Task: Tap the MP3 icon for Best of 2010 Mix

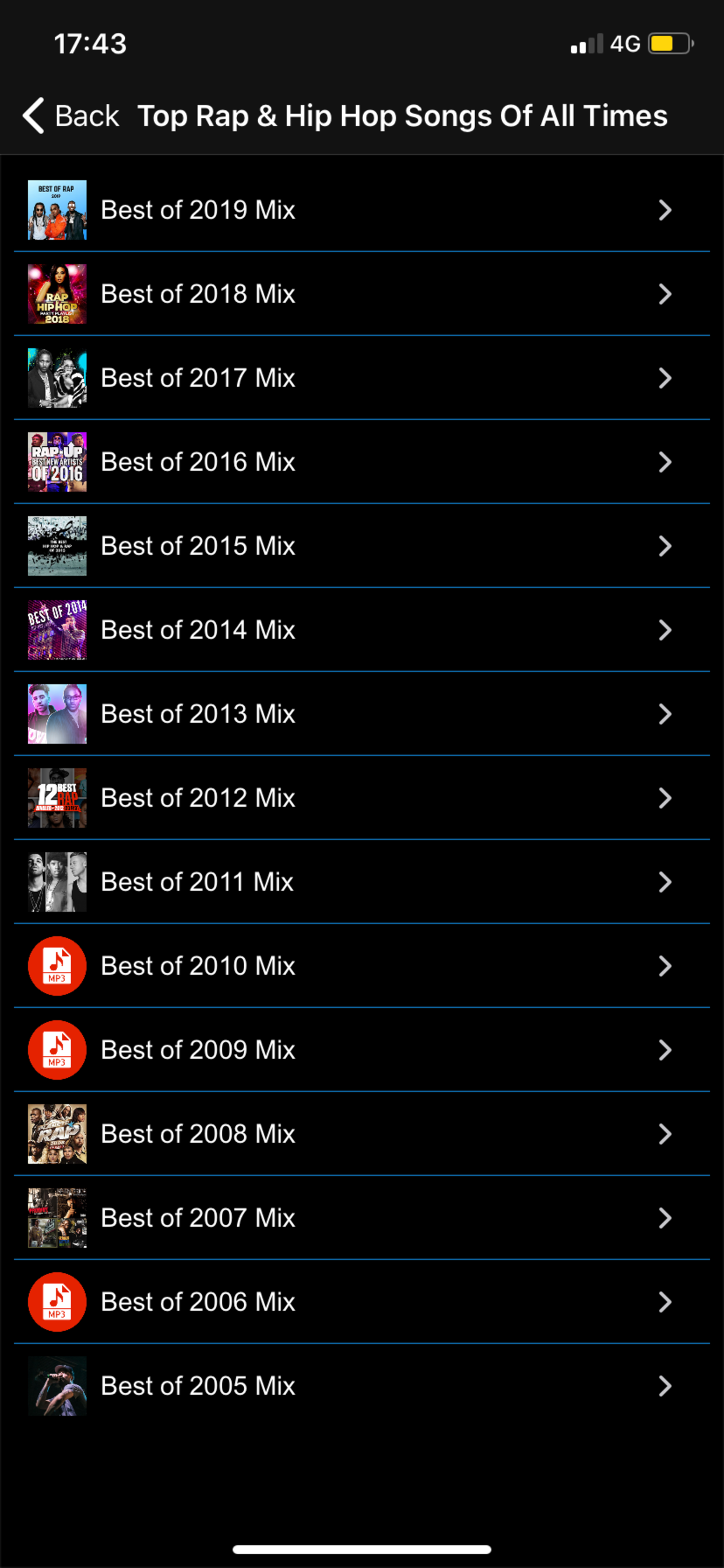Action: 57,965
